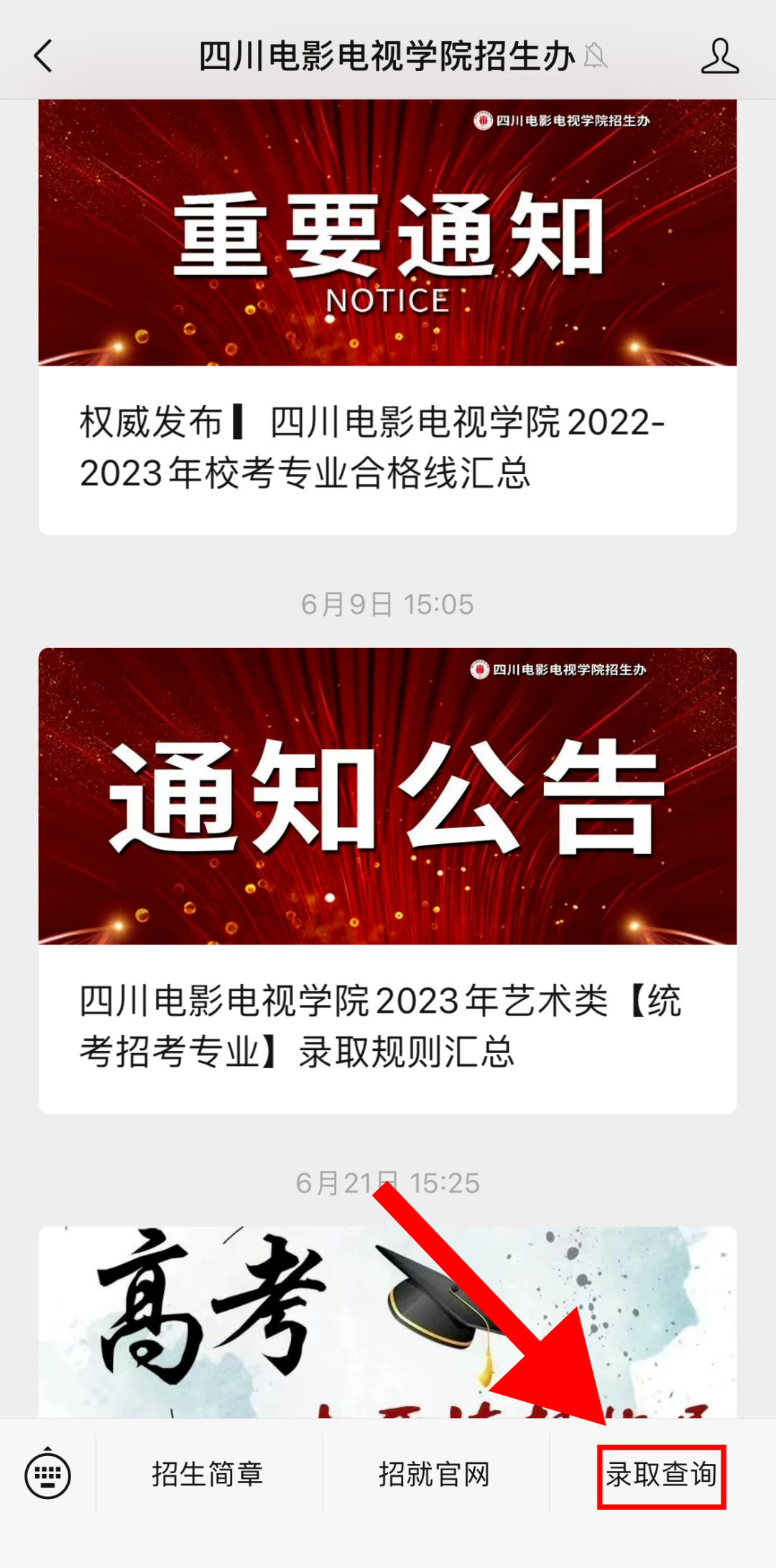Open the 招生简章 menu

click(208, 1475)
